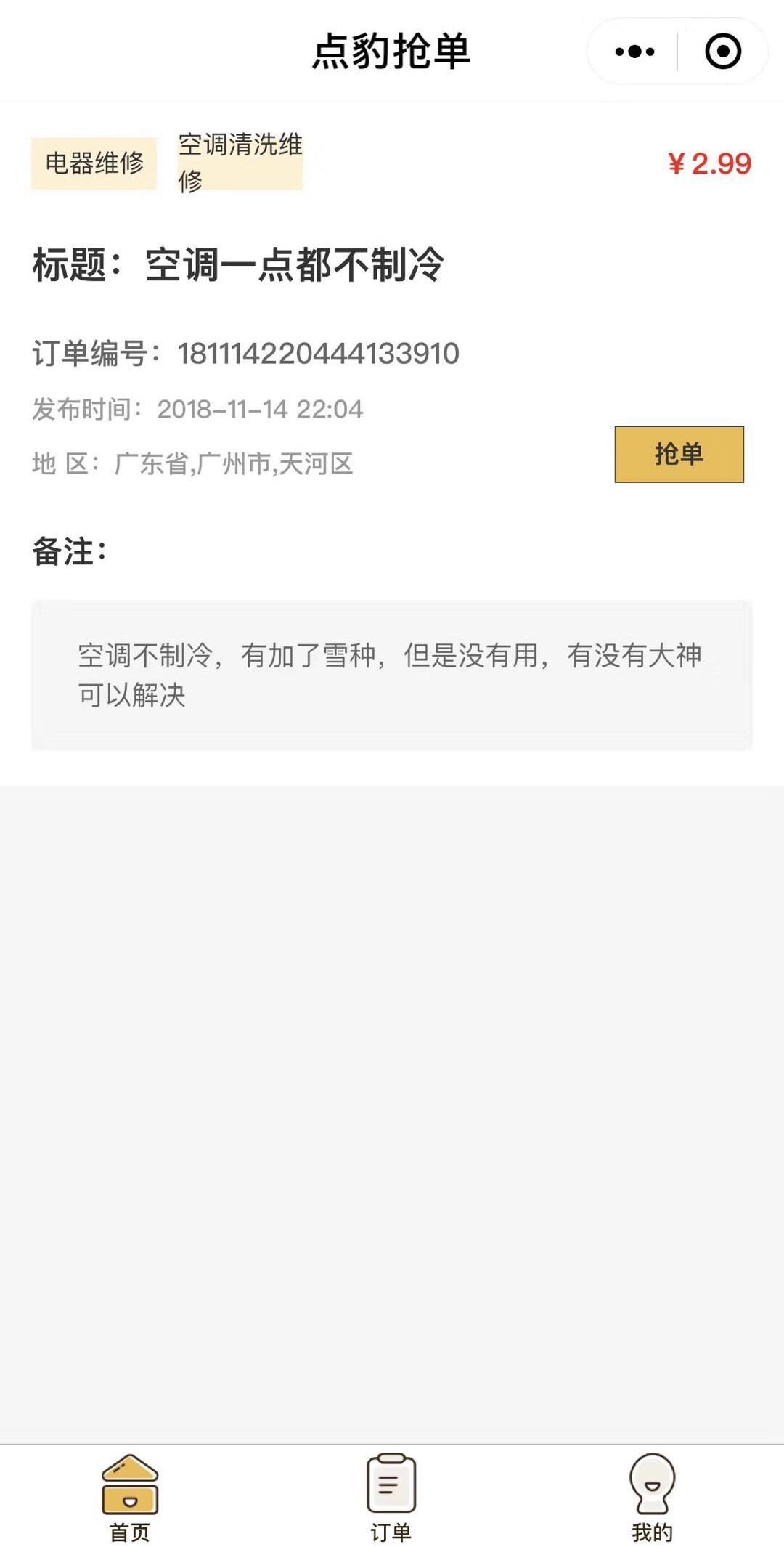The width and height of the screenshot is (784, 1547).
Task: Close the mini program with the circle icon
Action: pos(723,52)
